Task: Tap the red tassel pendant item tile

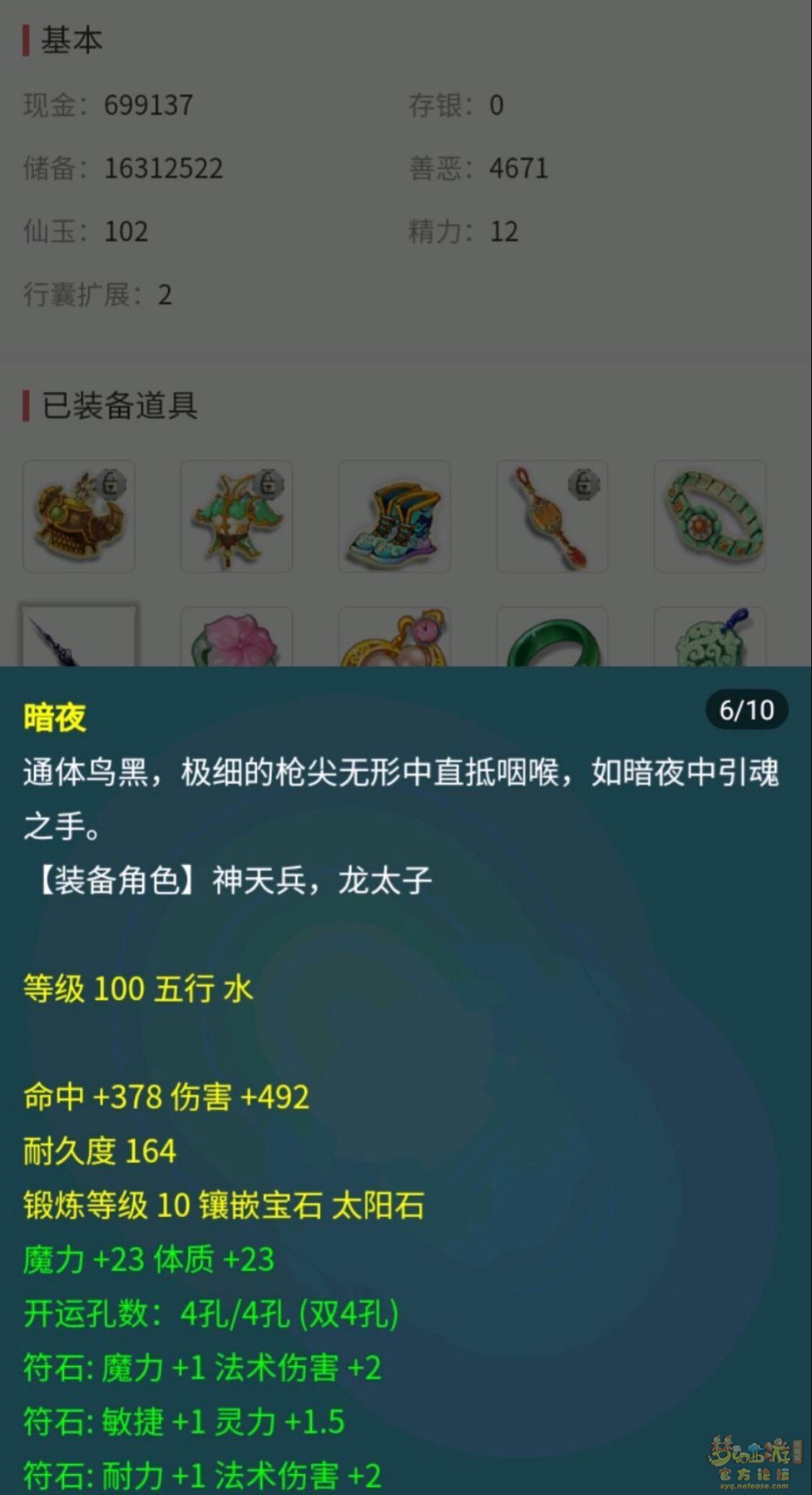Action: [552, 516]
